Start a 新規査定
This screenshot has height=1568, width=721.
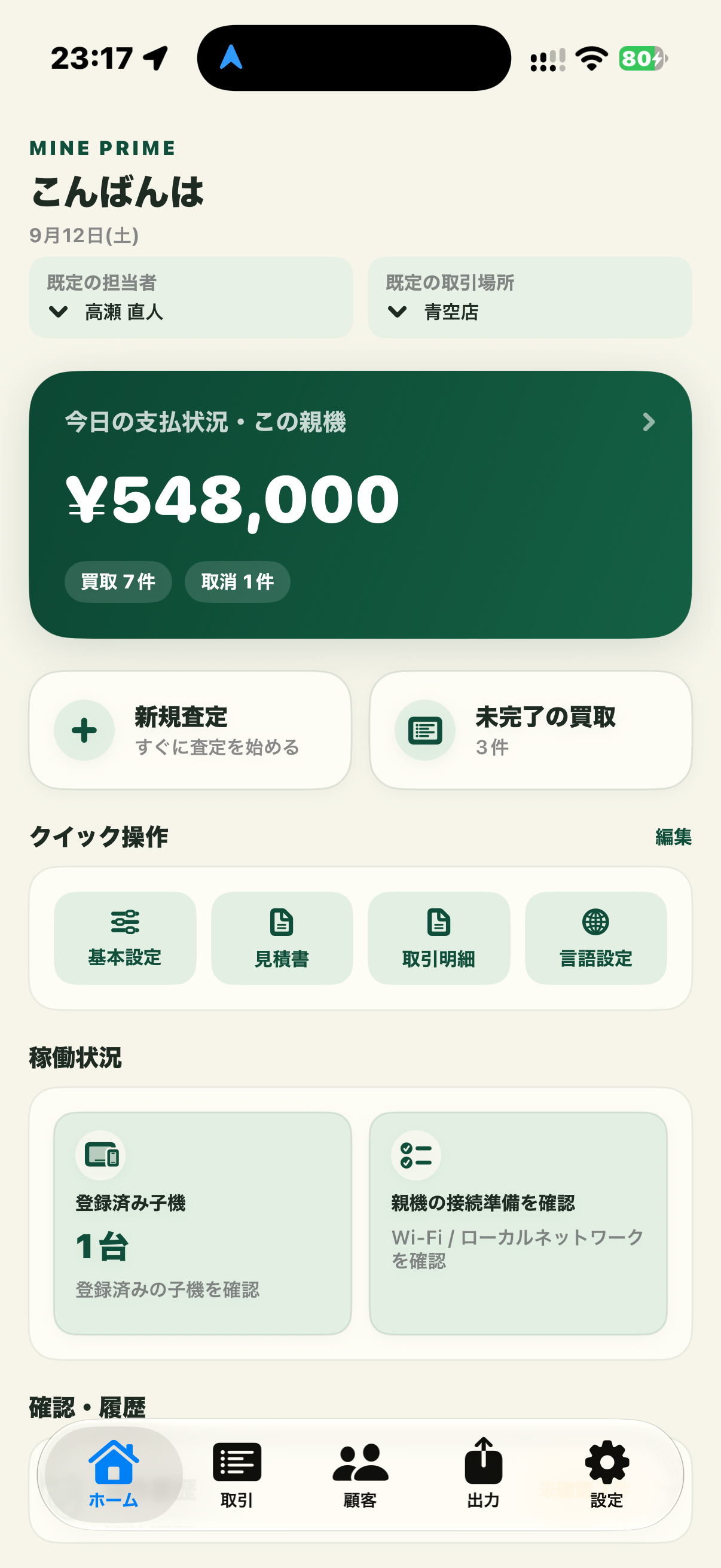190,730
